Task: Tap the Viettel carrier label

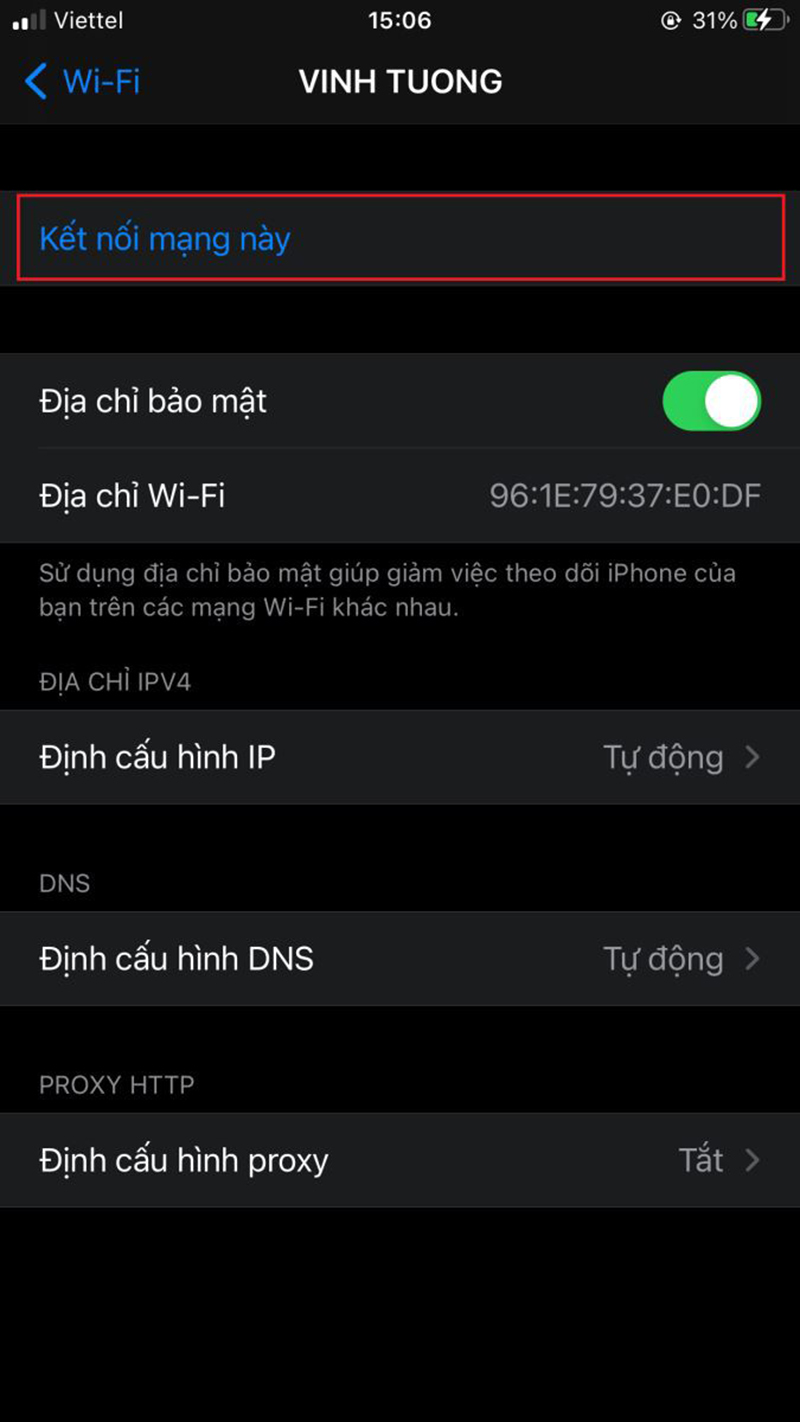Action: 88,19
